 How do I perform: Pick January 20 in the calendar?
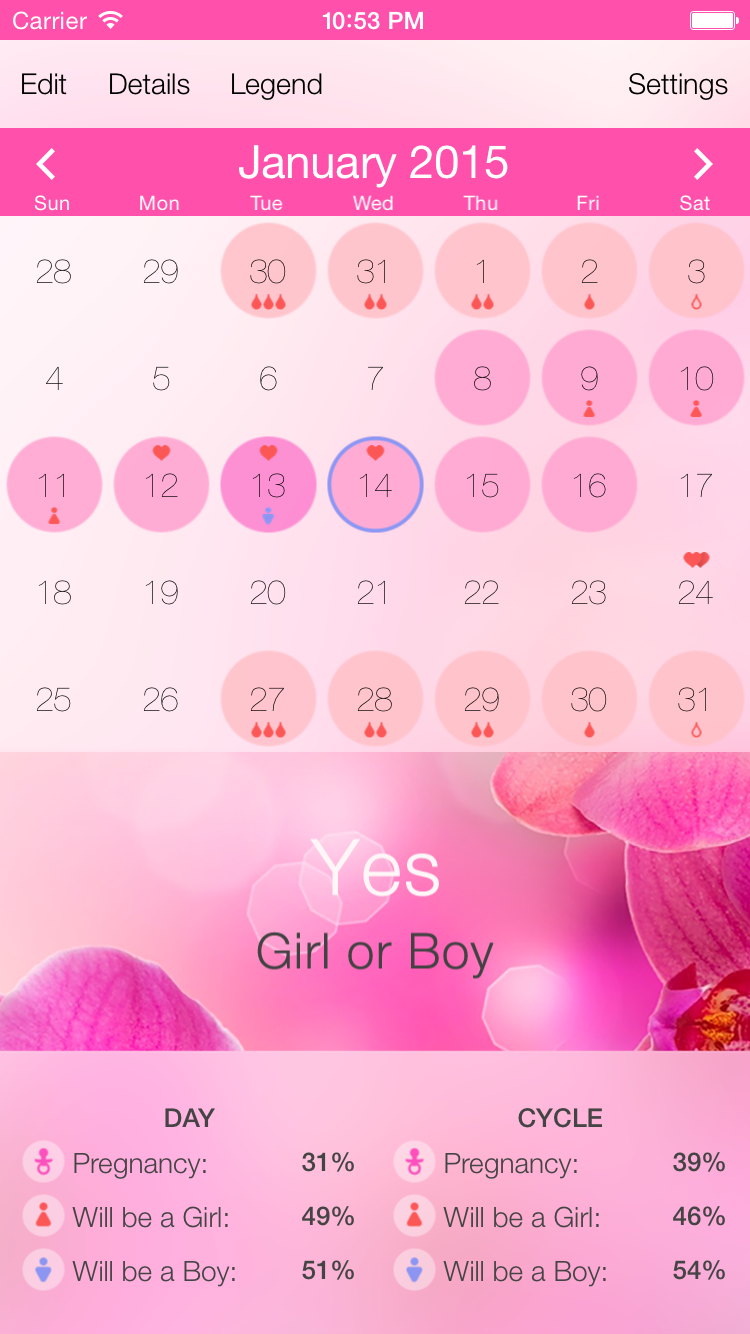(268, 592)
